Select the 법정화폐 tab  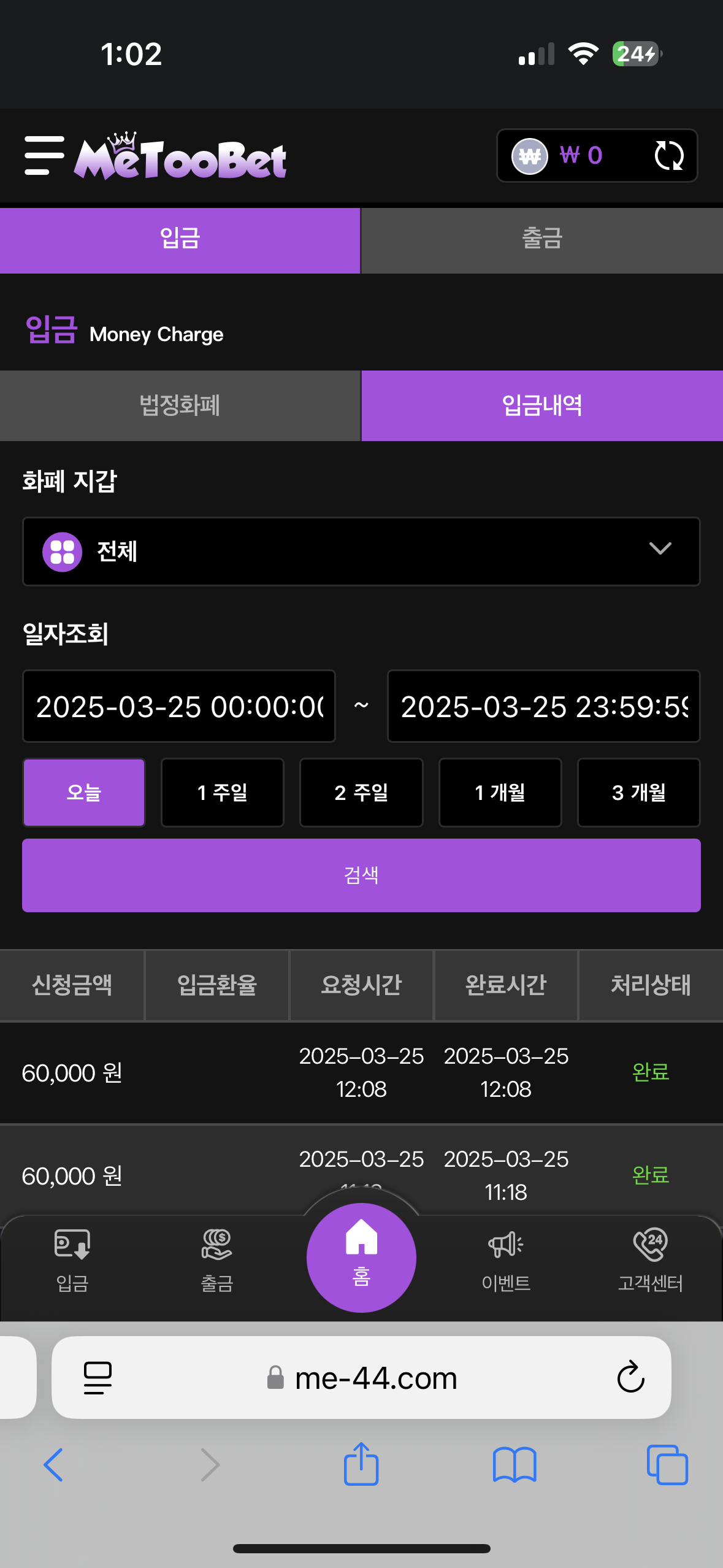click(180, 405)
